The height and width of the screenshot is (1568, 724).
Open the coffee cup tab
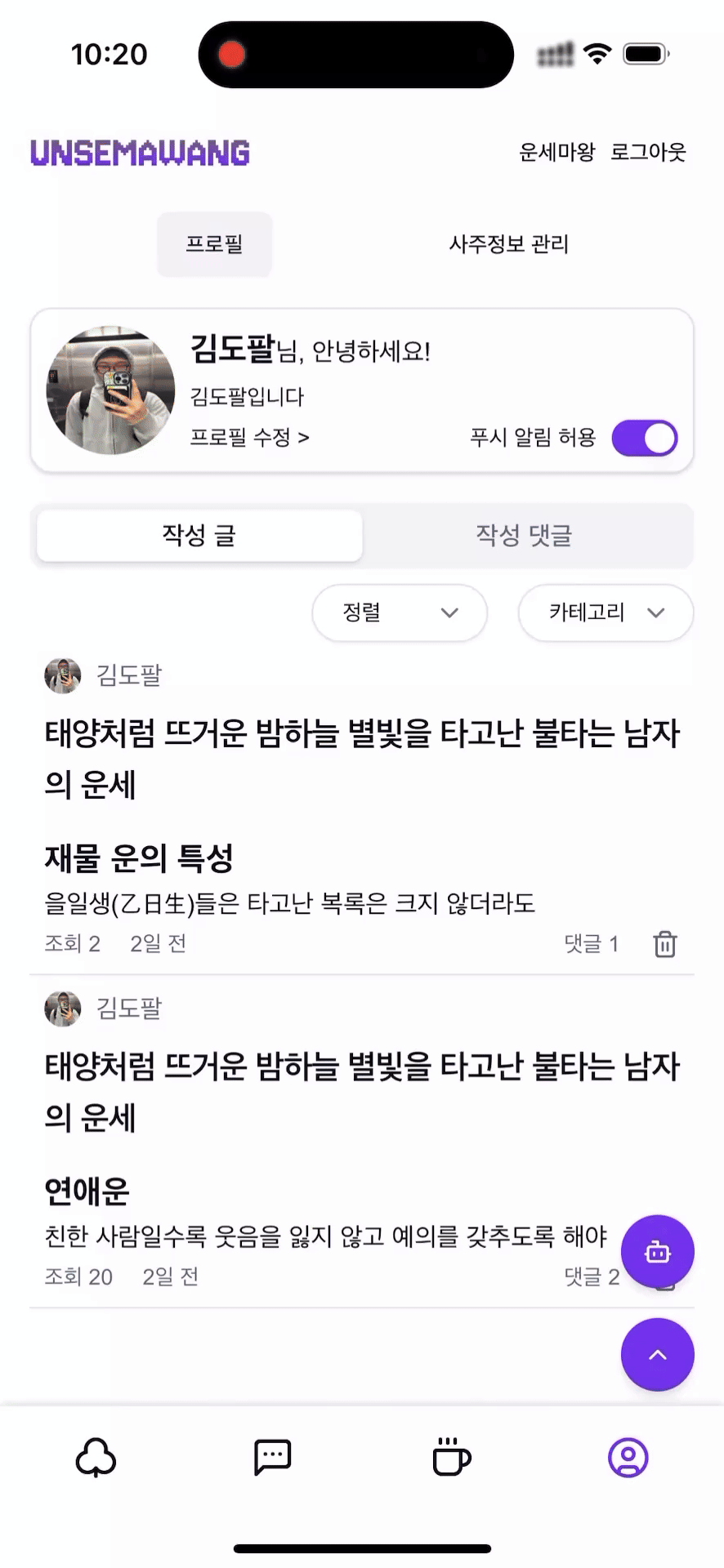click(x=451, y=1458)
